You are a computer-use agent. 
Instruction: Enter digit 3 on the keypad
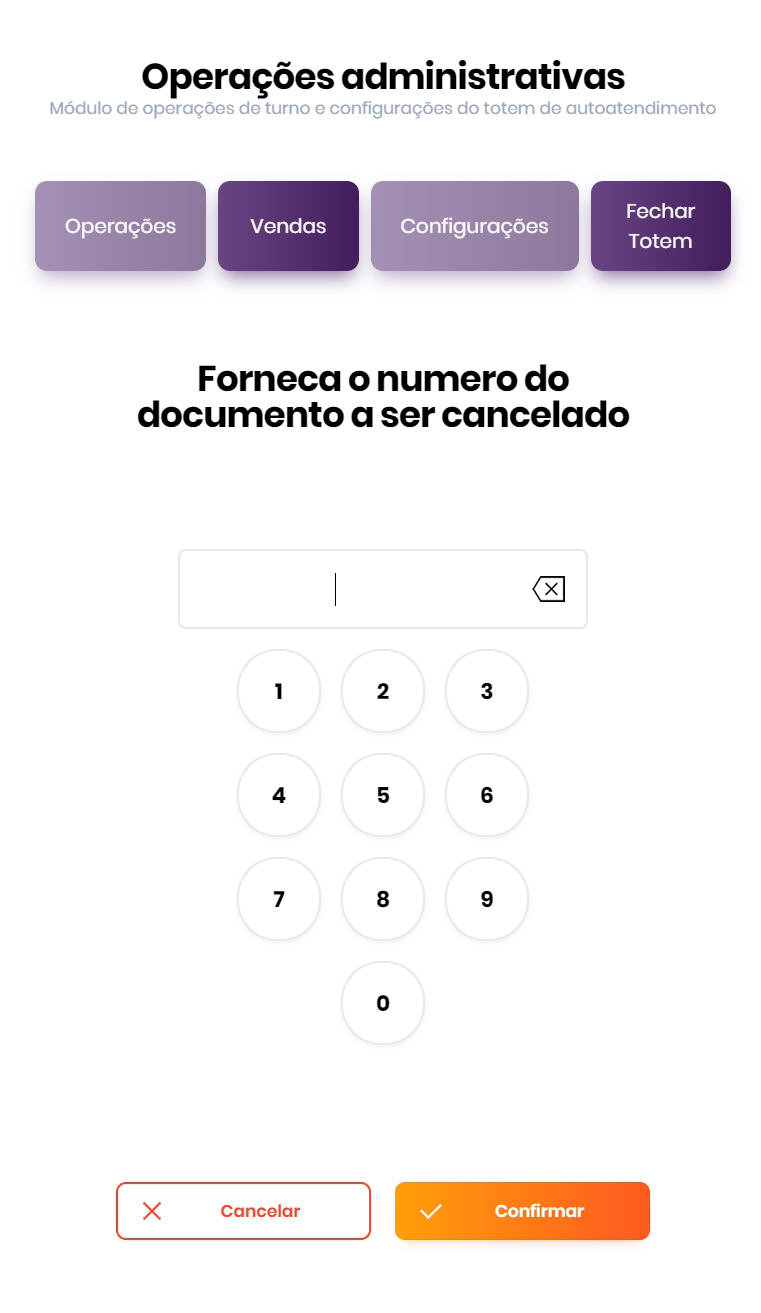[x=487, y=691]
